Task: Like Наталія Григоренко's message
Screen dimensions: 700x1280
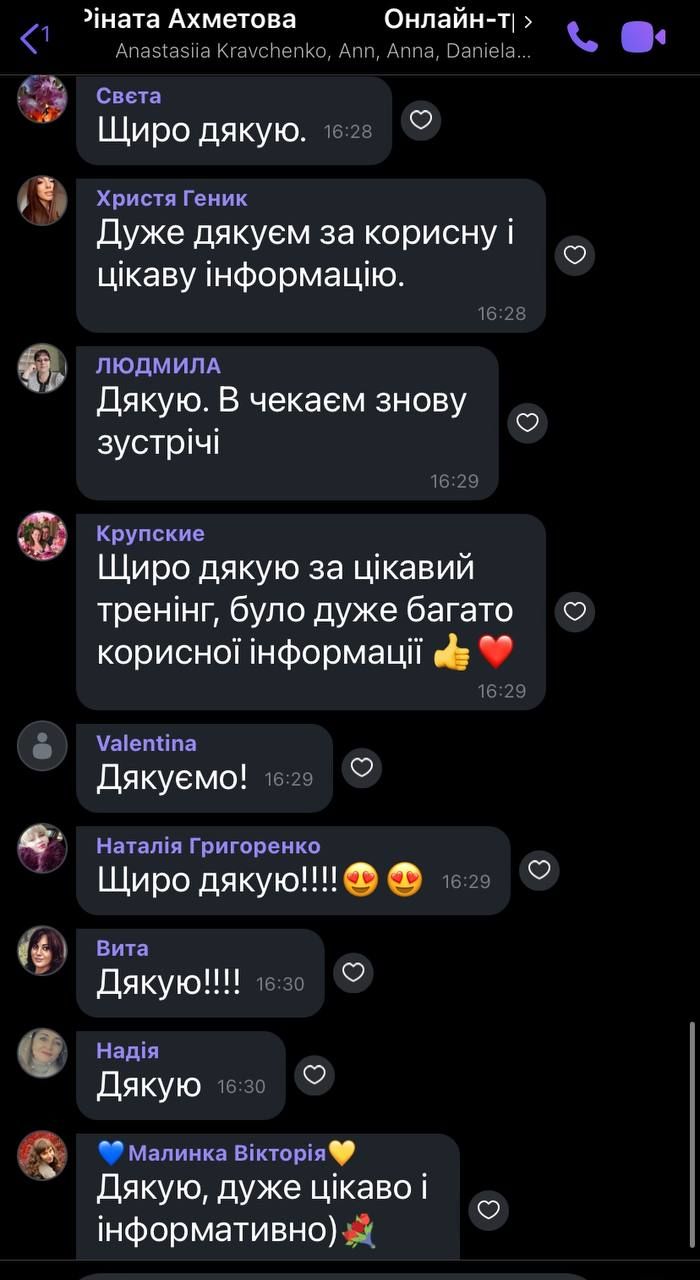Action: [x=540, y=870]
